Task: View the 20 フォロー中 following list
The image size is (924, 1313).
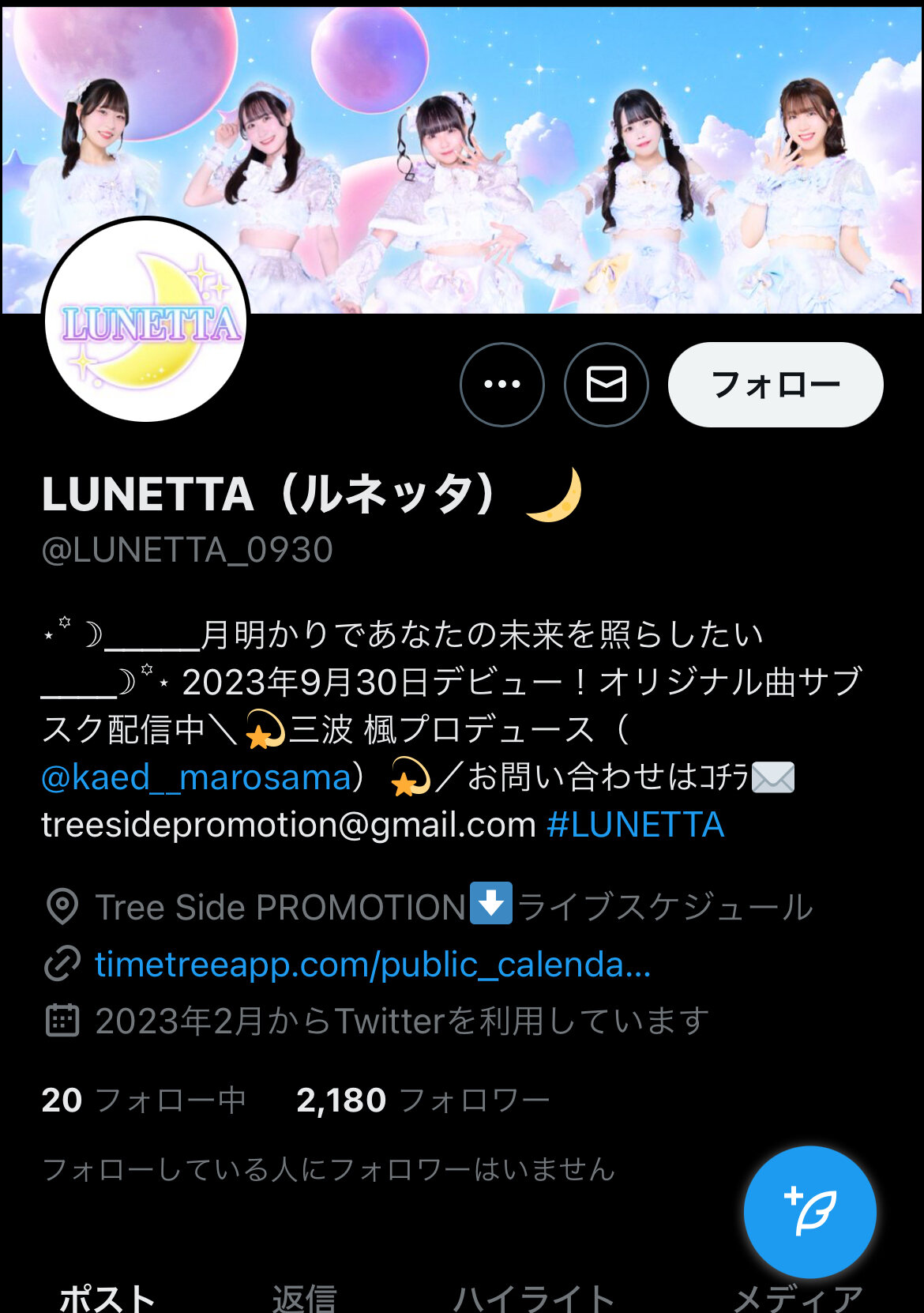Action: 144,1100
